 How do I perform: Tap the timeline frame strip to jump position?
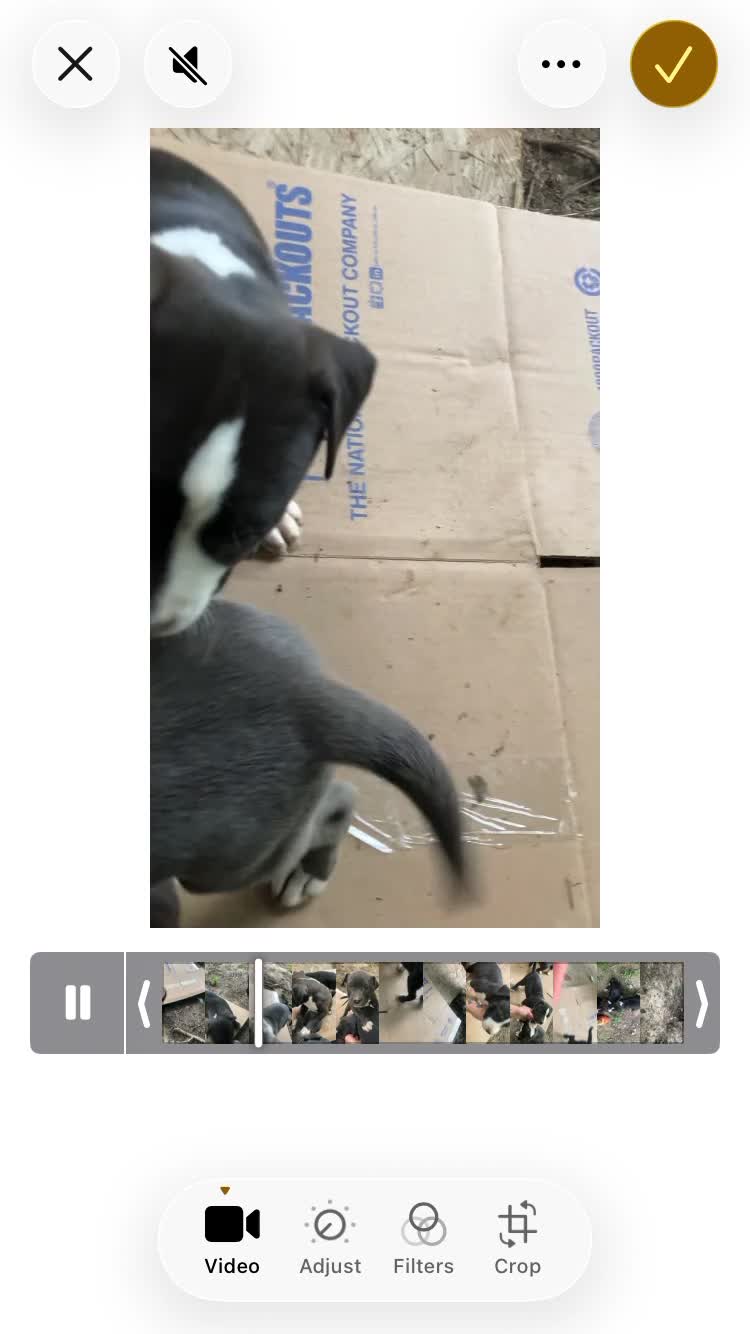[423, 1003]
